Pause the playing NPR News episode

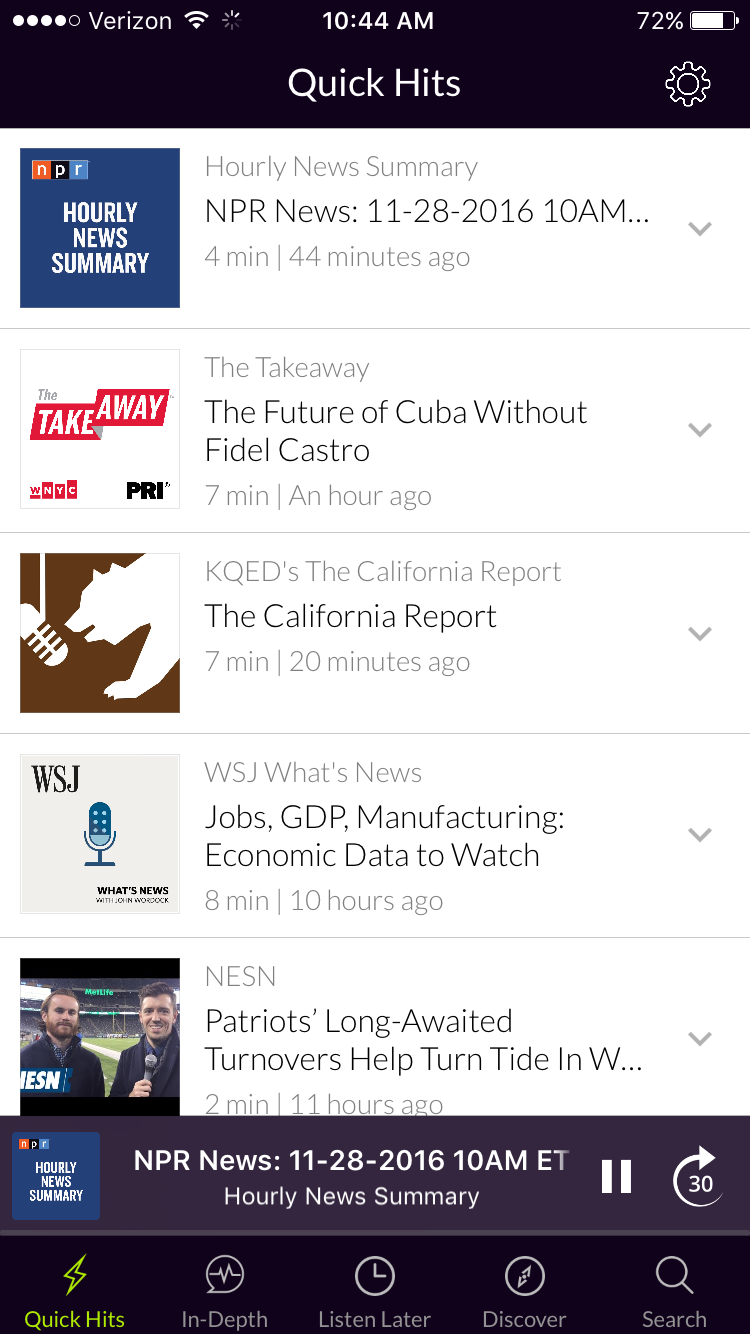[616, 1176]
